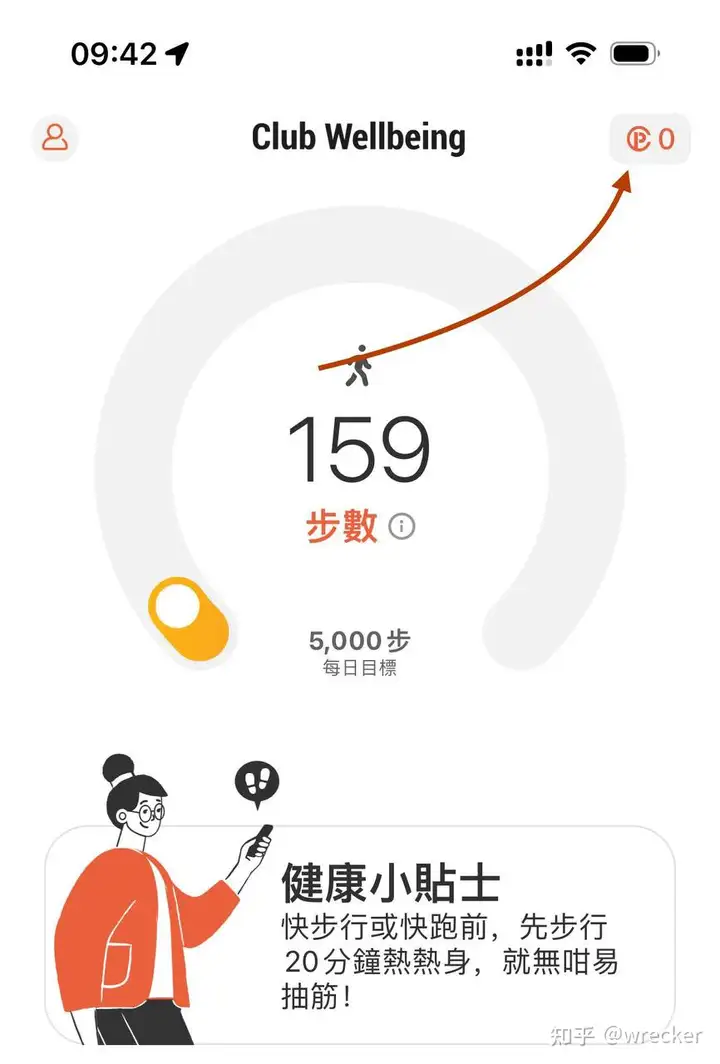Viewport: 720px width, 1064px height.
Task: Open the Club points balance button
Action: pyautogui.click(x=649, y=139)
